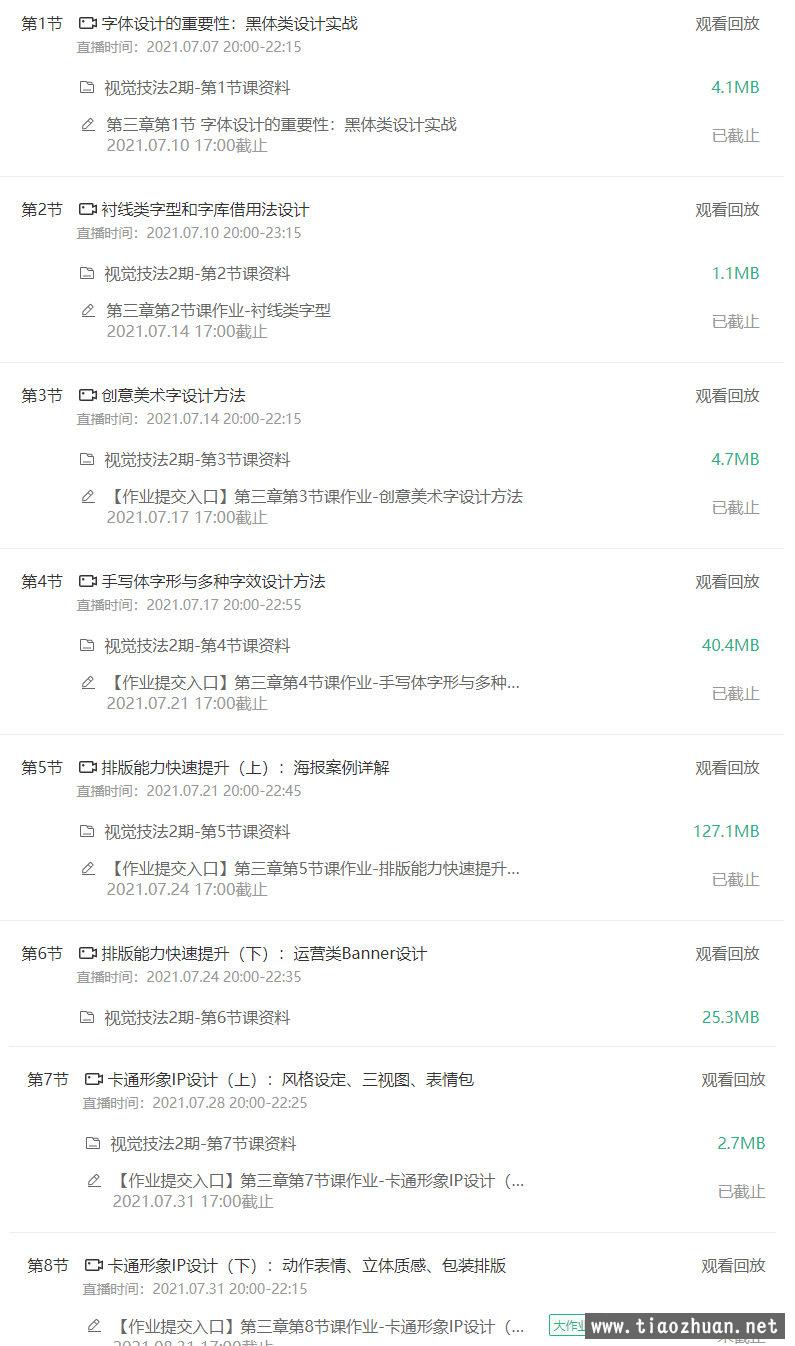Image resolution: width=795 pixels, height=1346 pixels.
Task: Open 视觉技法2期-第1节课资料 file
Action: tap(197, 88)
